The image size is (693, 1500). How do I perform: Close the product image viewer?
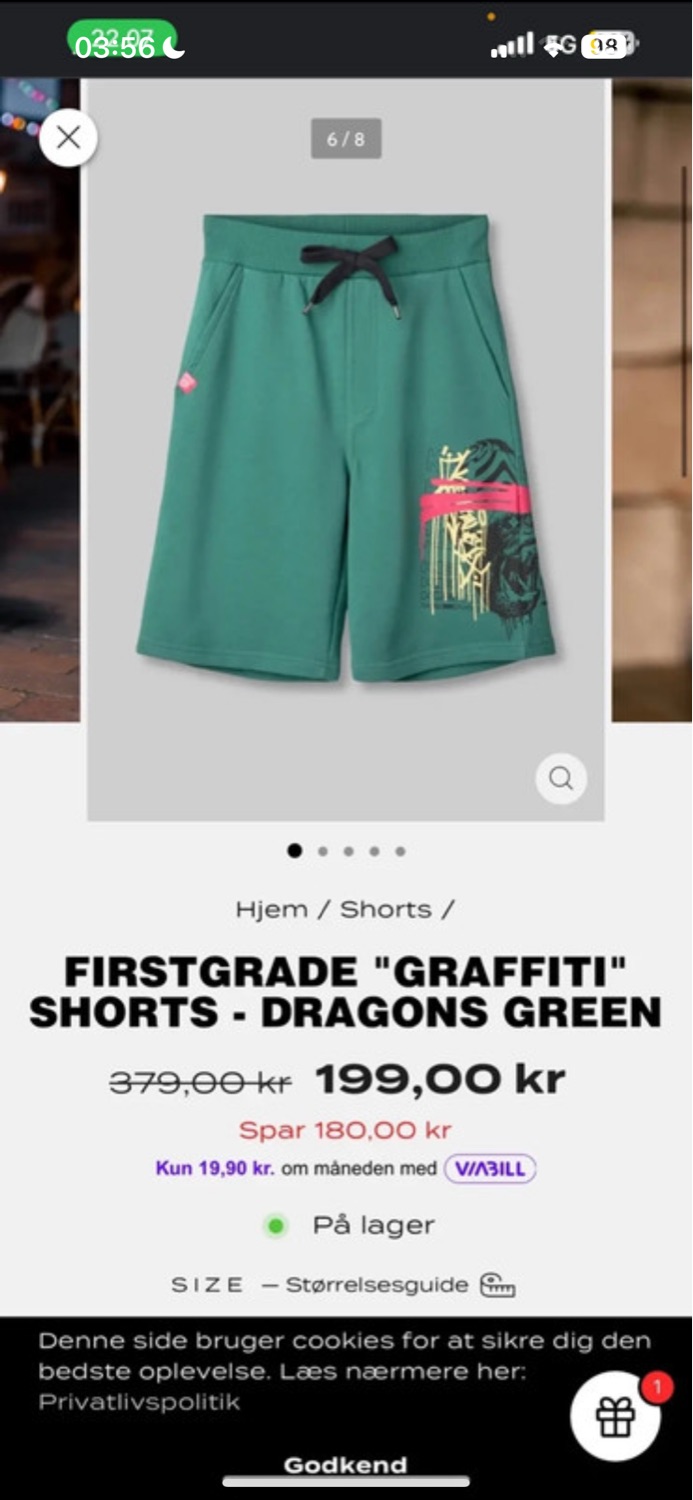(68, 137)
